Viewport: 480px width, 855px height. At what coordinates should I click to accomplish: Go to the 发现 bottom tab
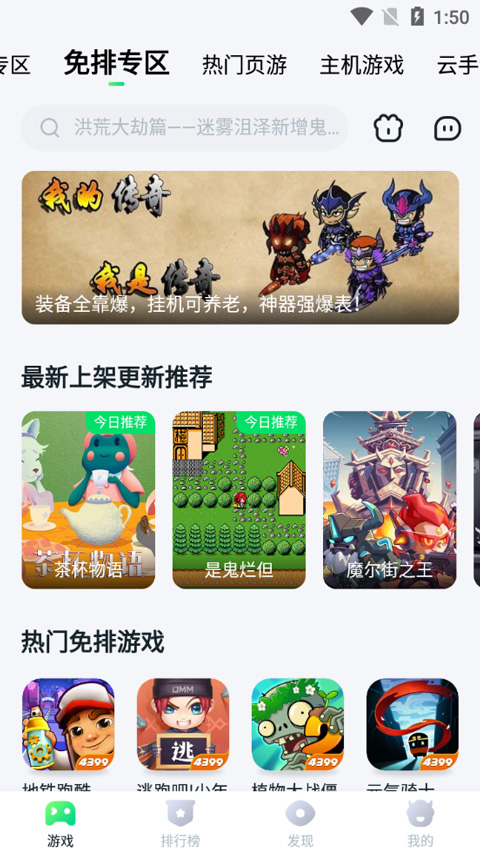point(300,824)
